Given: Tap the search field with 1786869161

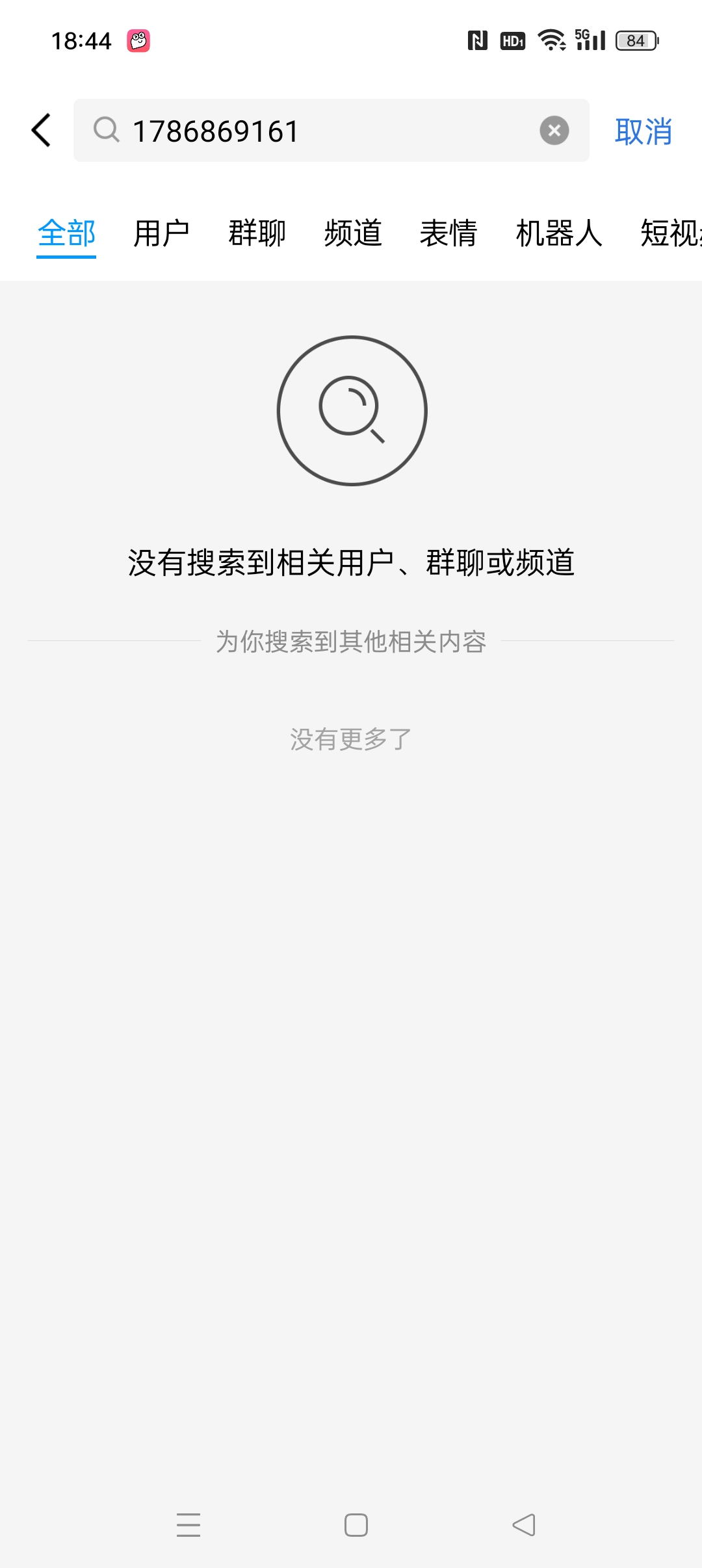Looking at the screenshot, I should click(325, 131).
